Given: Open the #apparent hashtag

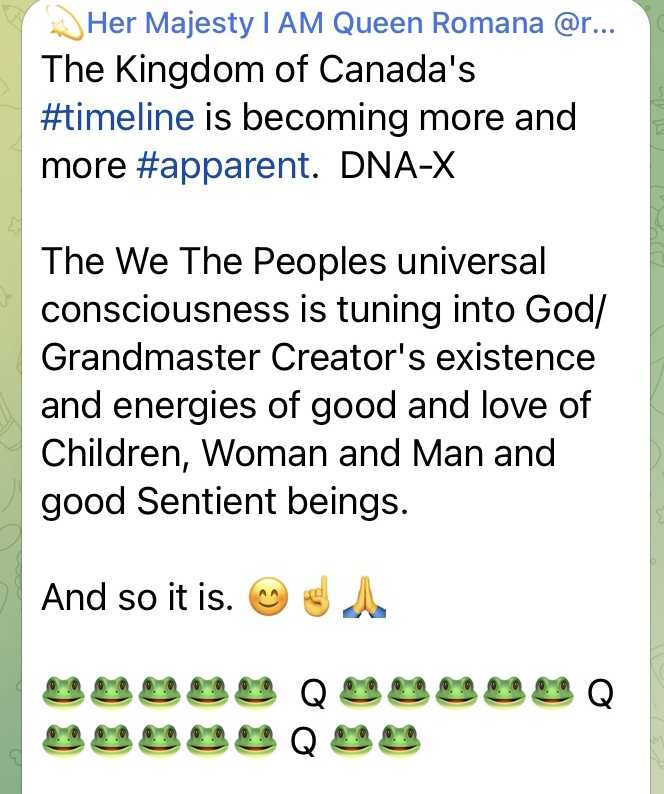Looking at the screenshot, I should pos(223,166).
